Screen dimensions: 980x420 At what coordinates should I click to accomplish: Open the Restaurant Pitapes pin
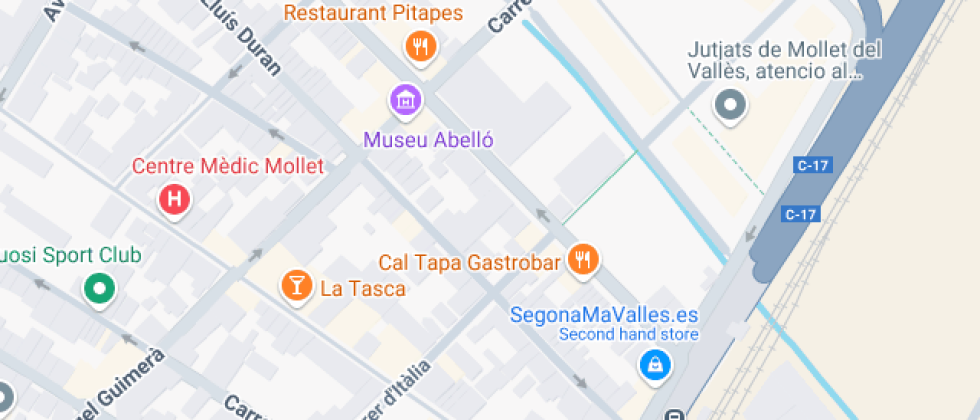[421, 46]
